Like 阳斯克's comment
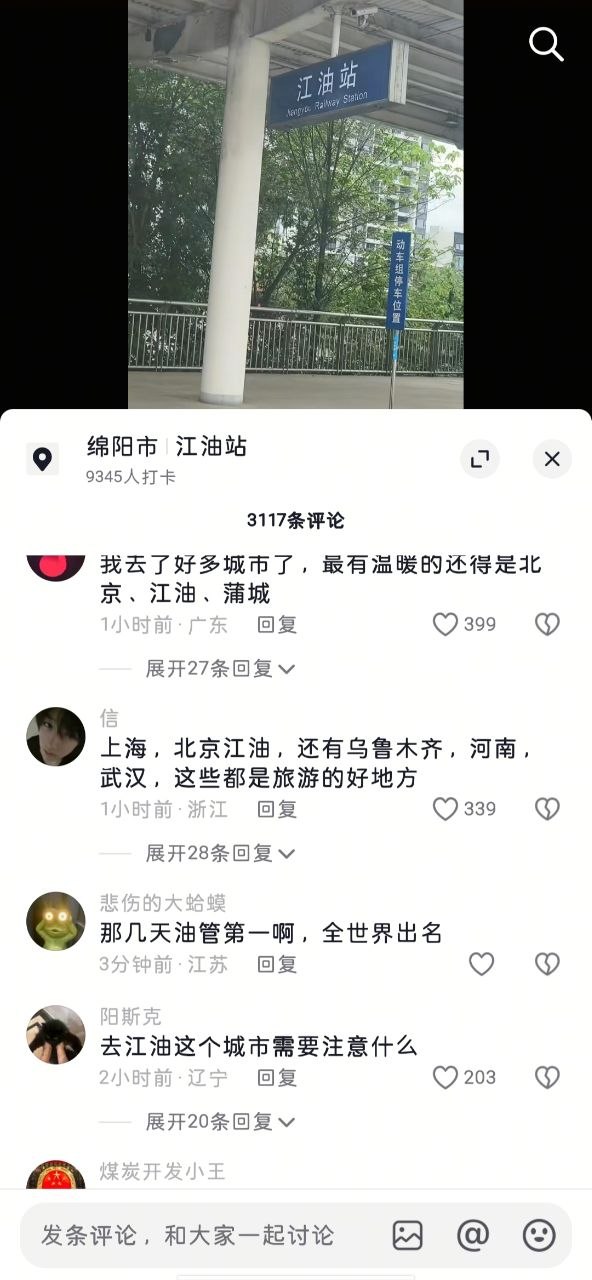Screen dimensions: 592x1280 pyautogui.click(x=445, y=1077)
